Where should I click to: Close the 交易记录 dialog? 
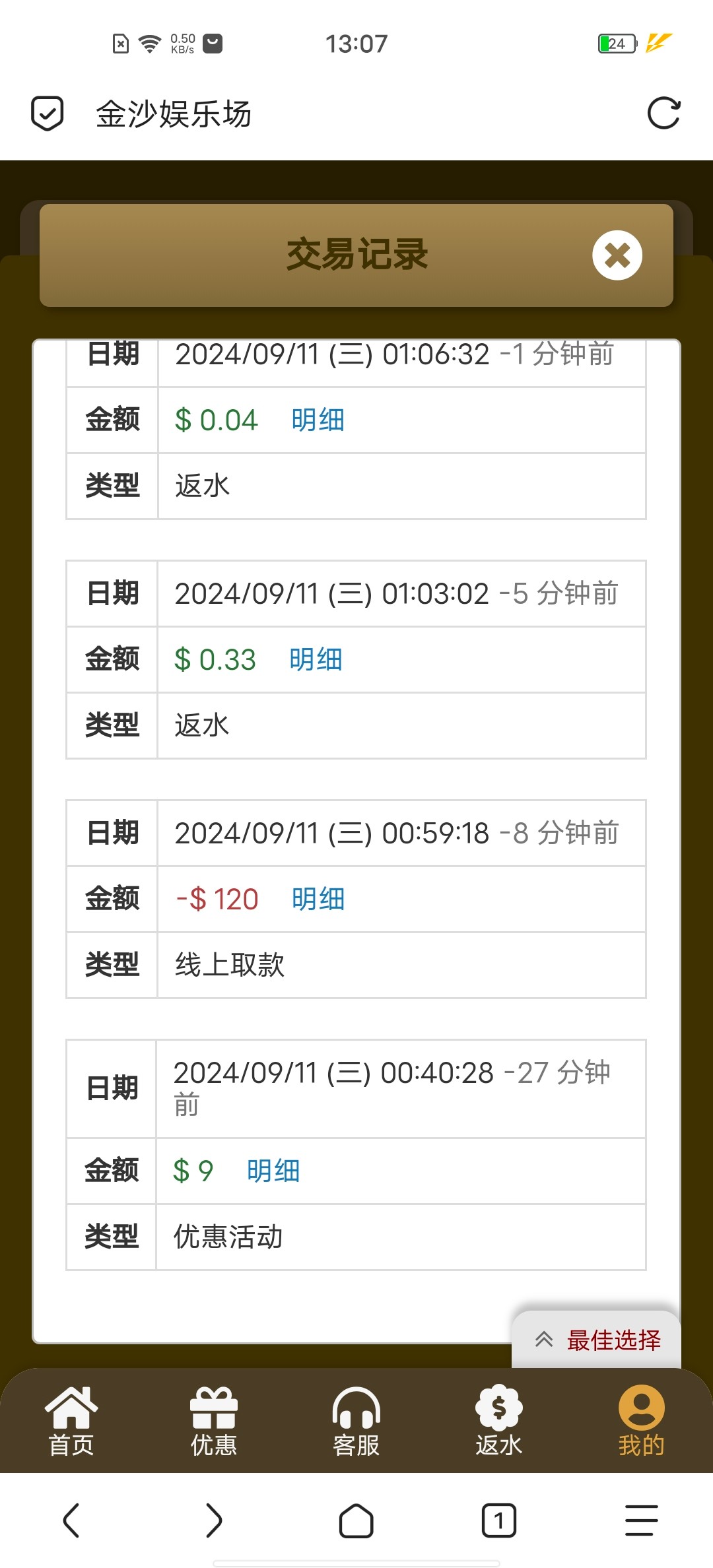pyautogui.click(x=617, y=255)
